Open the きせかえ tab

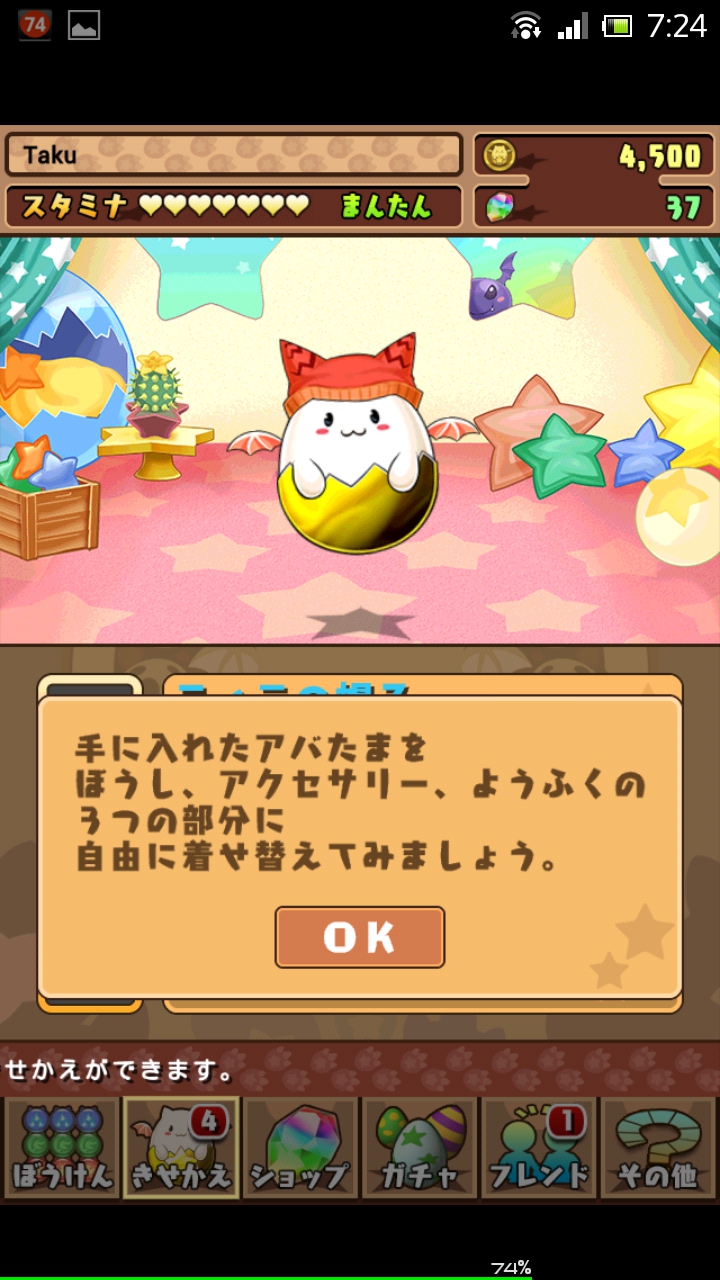coord(181,1148)
